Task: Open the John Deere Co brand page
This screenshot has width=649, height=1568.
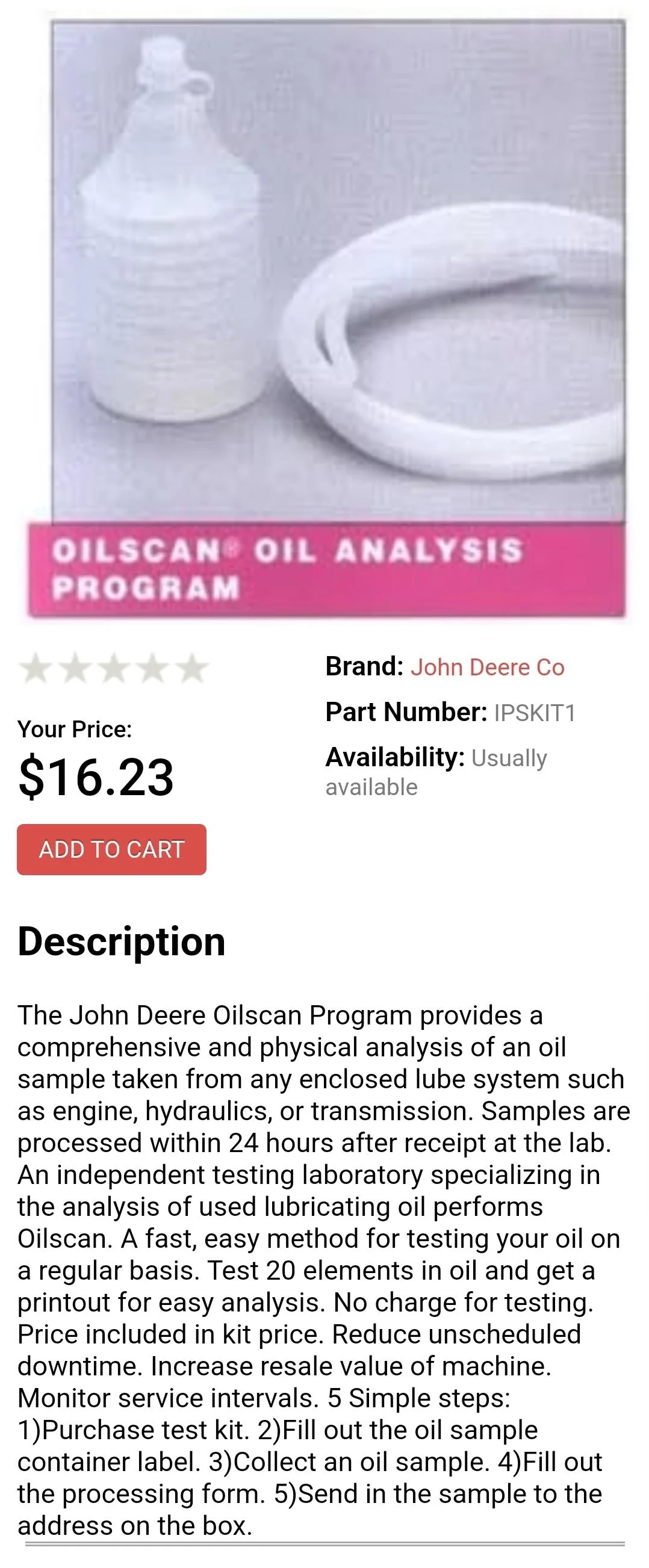Action: click(488, 666)
